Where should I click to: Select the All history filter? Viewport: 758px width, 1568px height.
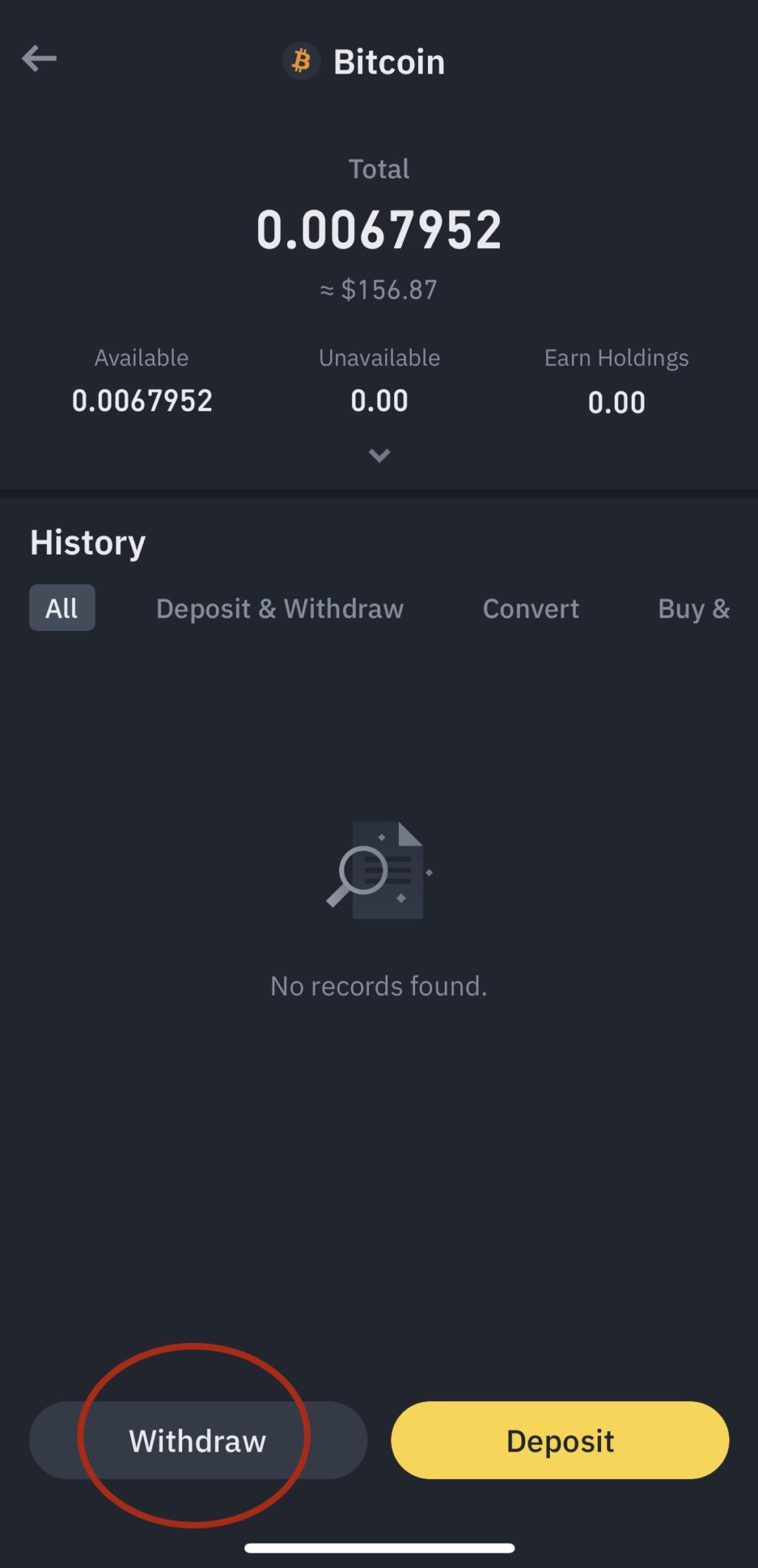[x=62, y=608]
